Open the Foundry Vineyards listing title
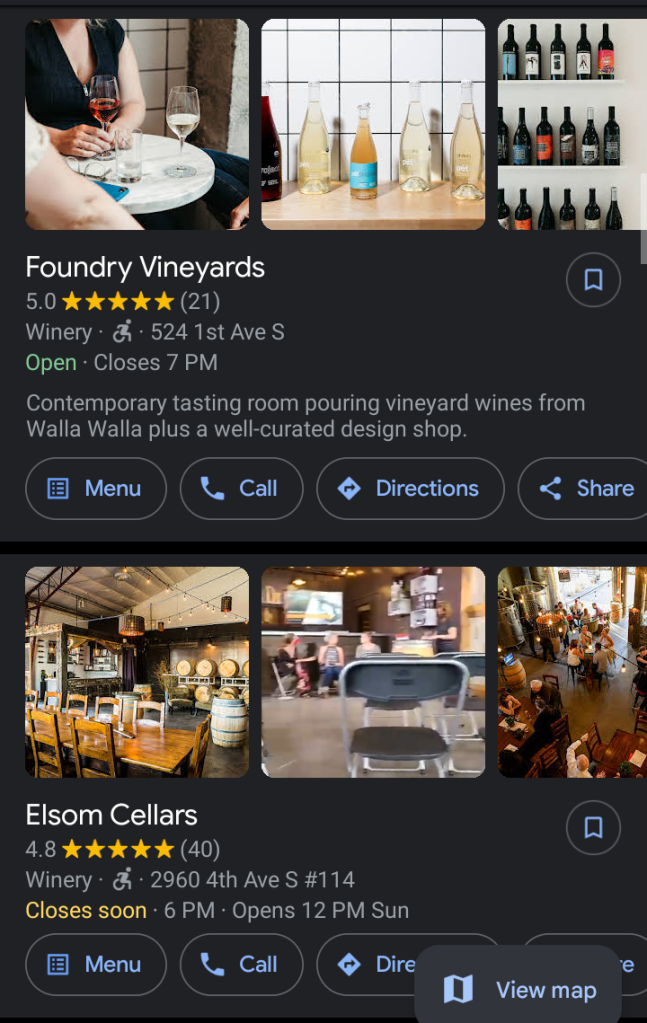 pos(145,267)
